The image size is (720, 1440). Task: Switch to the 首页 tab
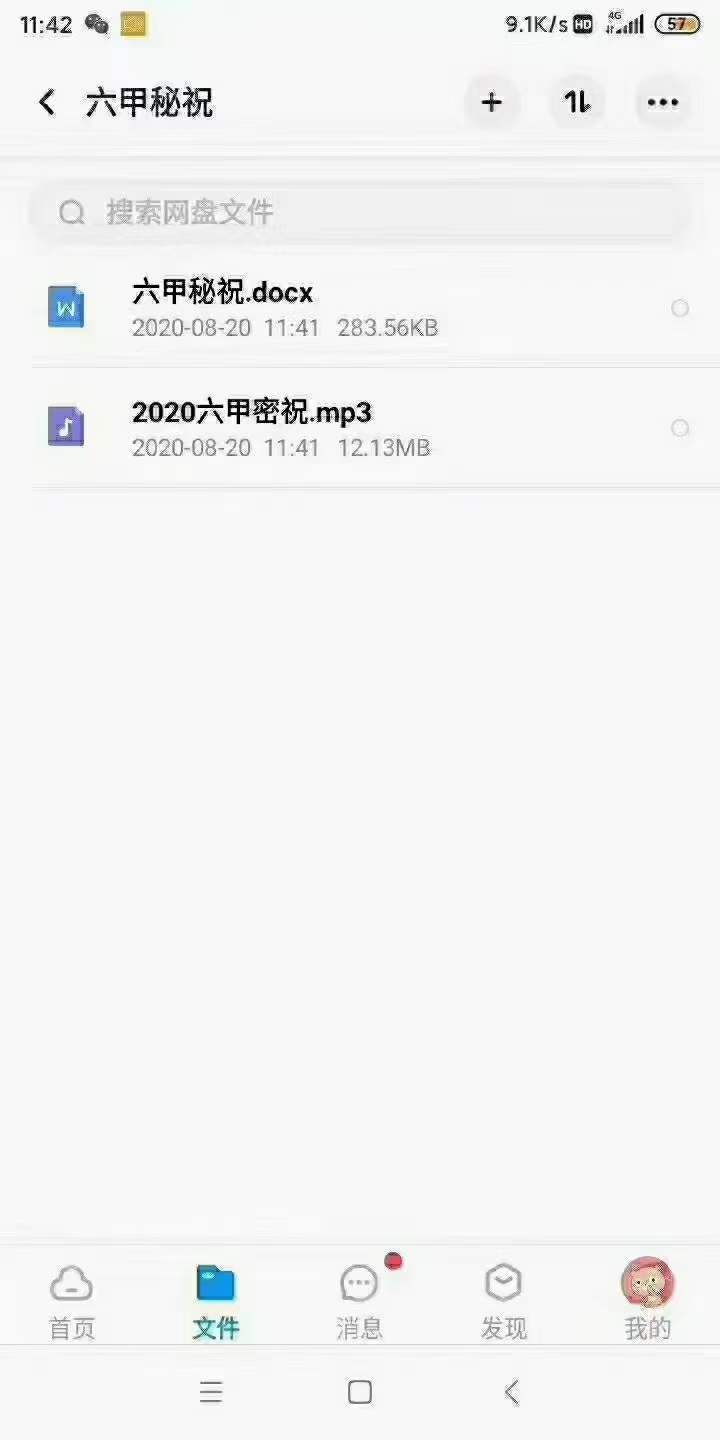(x=69, y=1300)
